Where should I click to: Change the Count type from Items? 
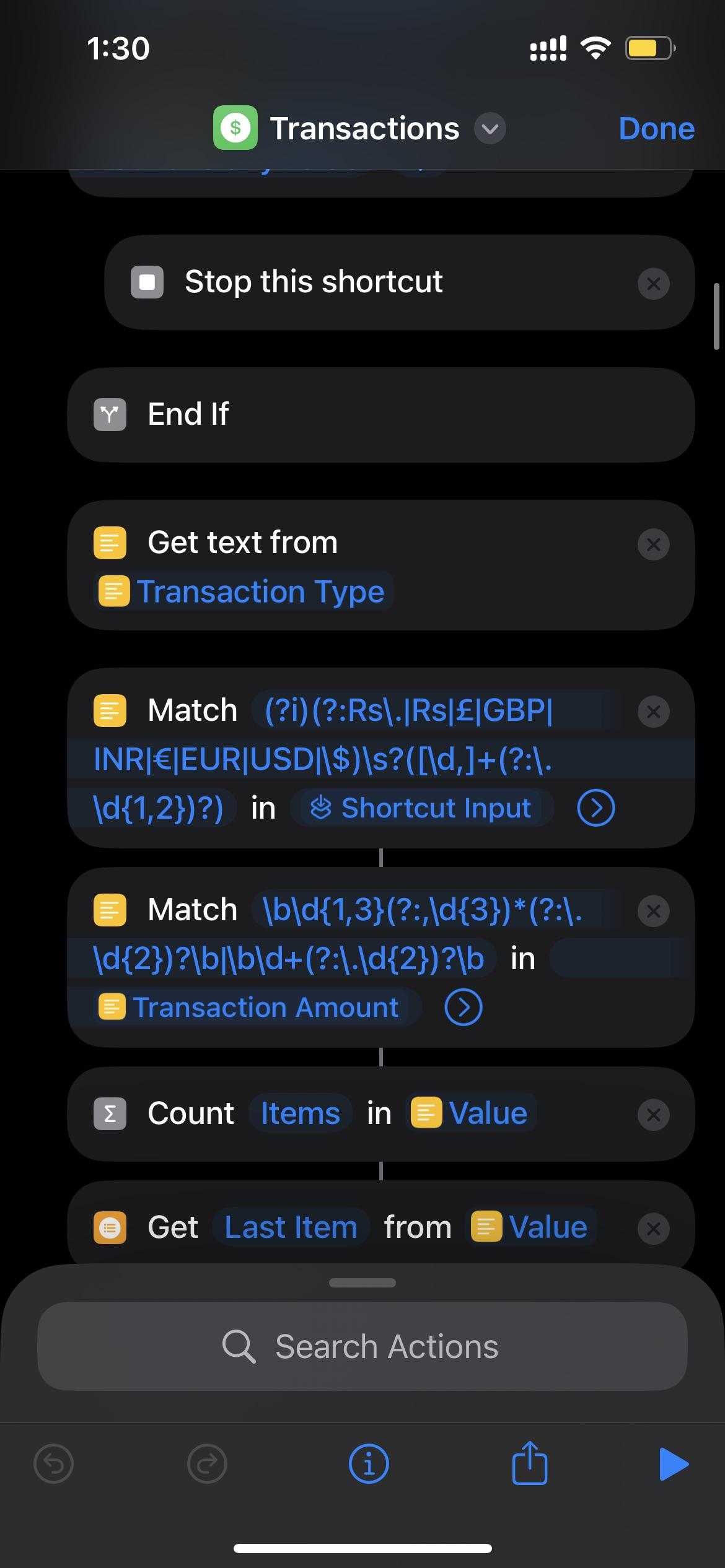300,1113
